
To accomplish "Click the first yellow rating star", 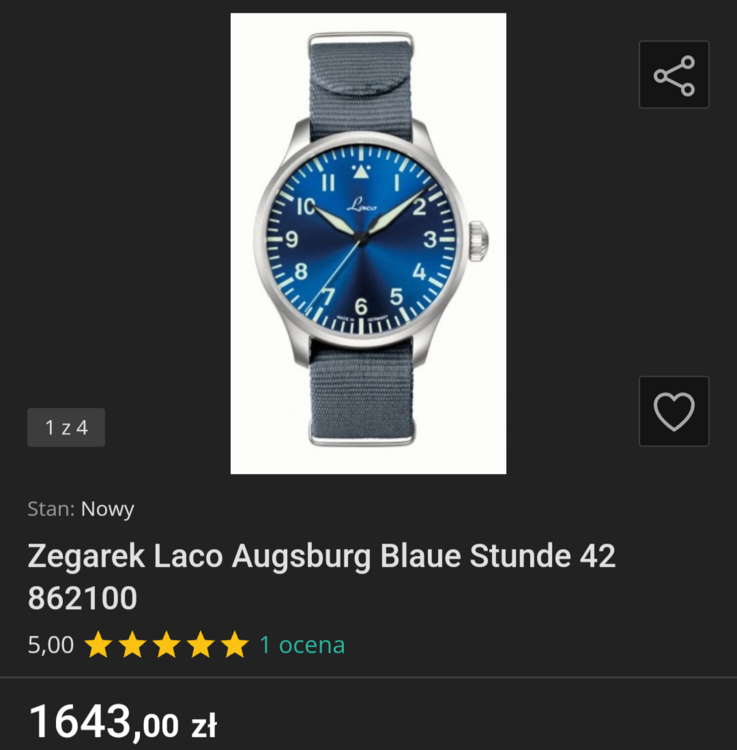I will coord(100,644).
